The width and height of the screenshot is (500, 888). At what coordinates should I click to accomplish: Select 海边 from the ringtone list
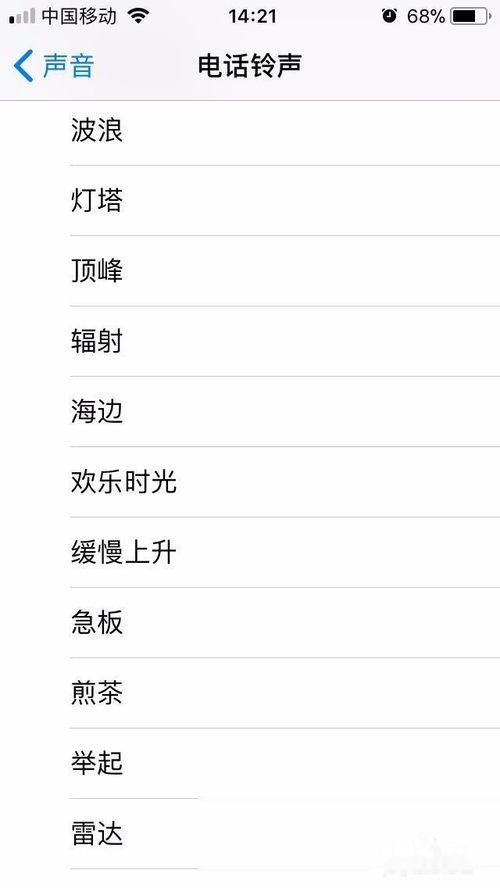click(x=250, y=412)
